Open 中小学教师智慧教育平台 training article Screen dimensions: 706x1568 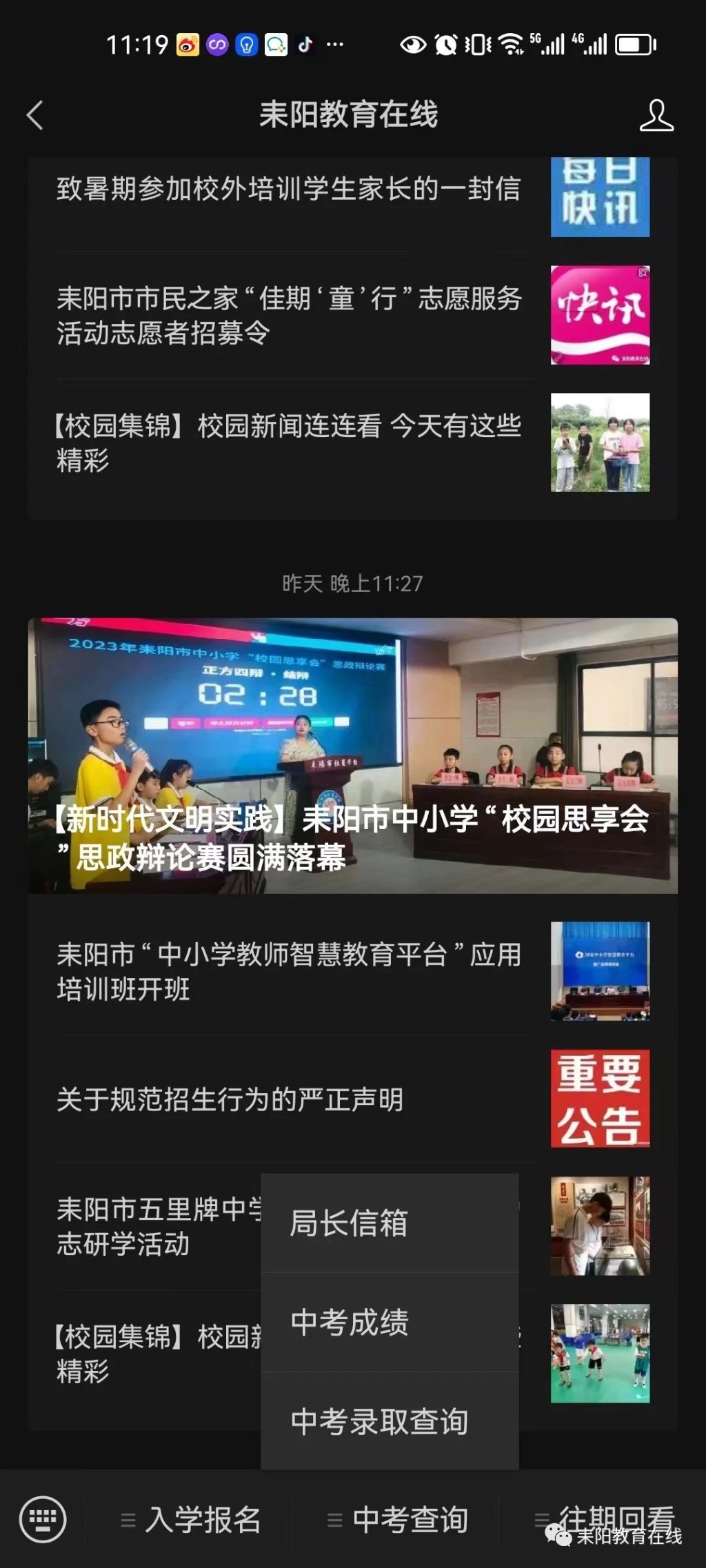[288, 971]
